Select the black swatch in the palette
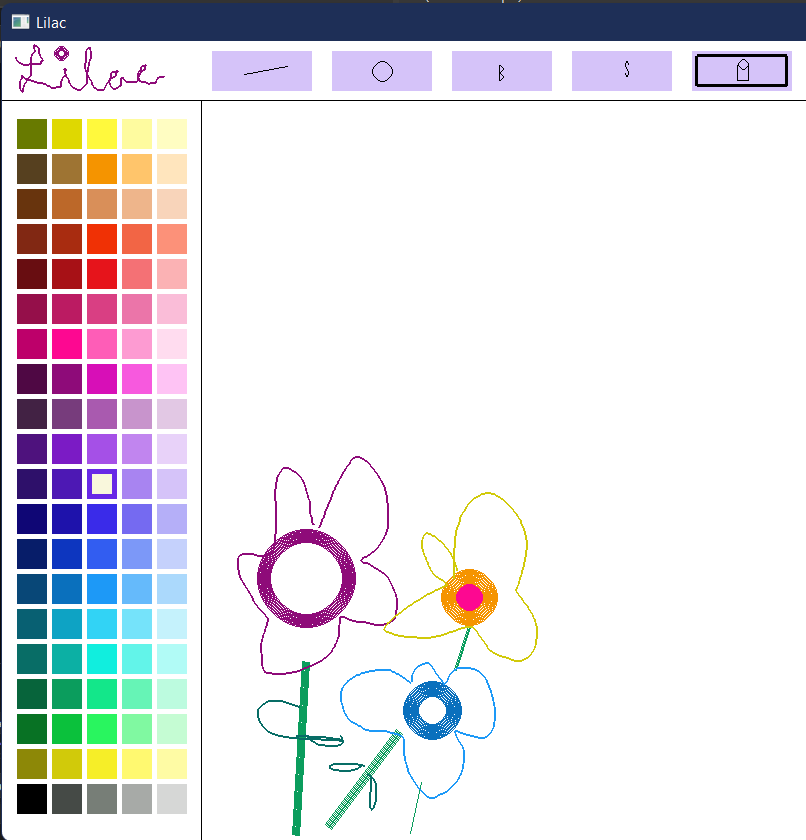806x840 pixels. click(31, 798)
